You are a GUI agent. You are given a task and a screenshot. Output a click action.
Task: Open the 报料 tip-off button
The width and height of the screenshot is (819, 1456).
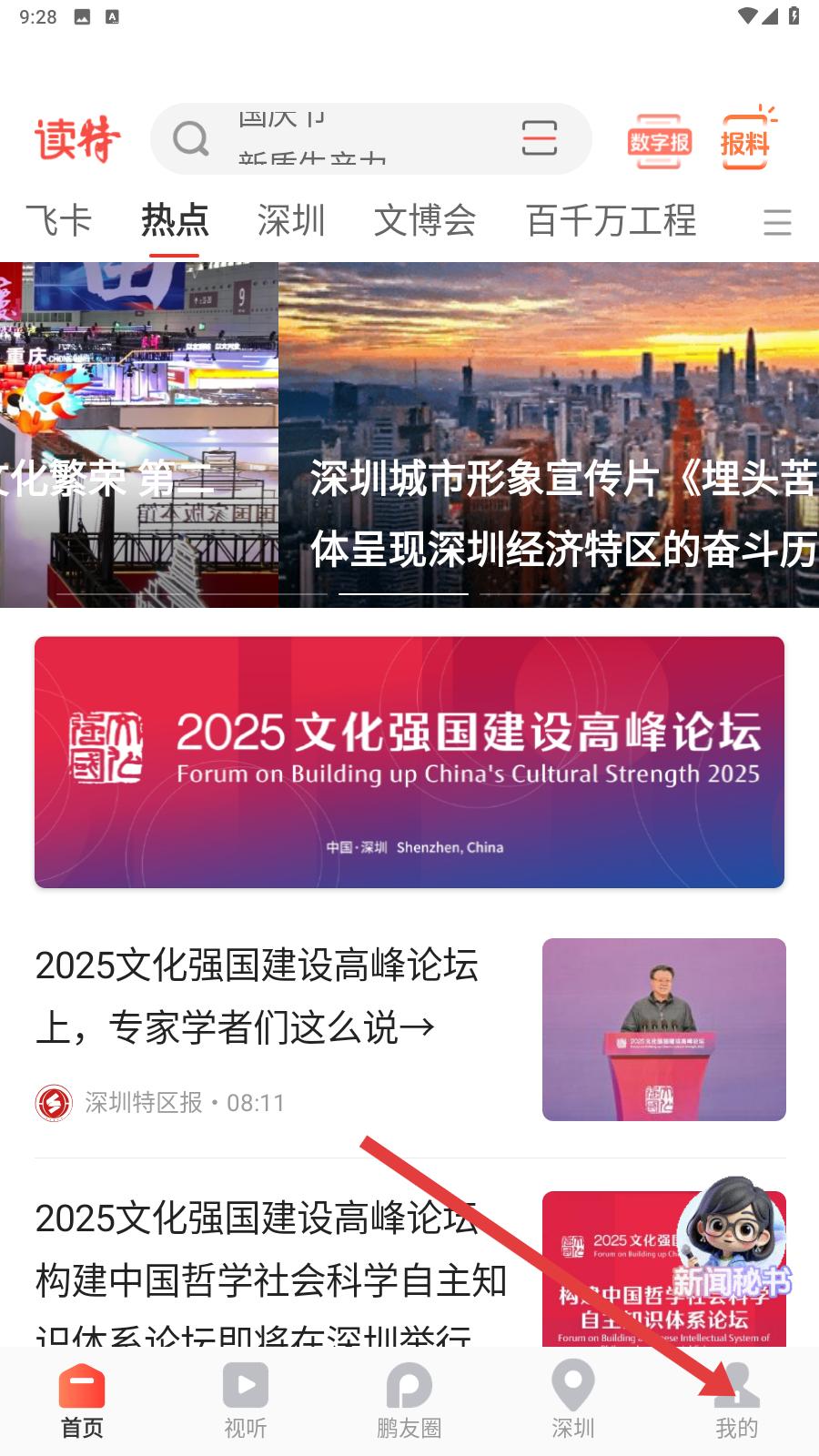point(745,140)
